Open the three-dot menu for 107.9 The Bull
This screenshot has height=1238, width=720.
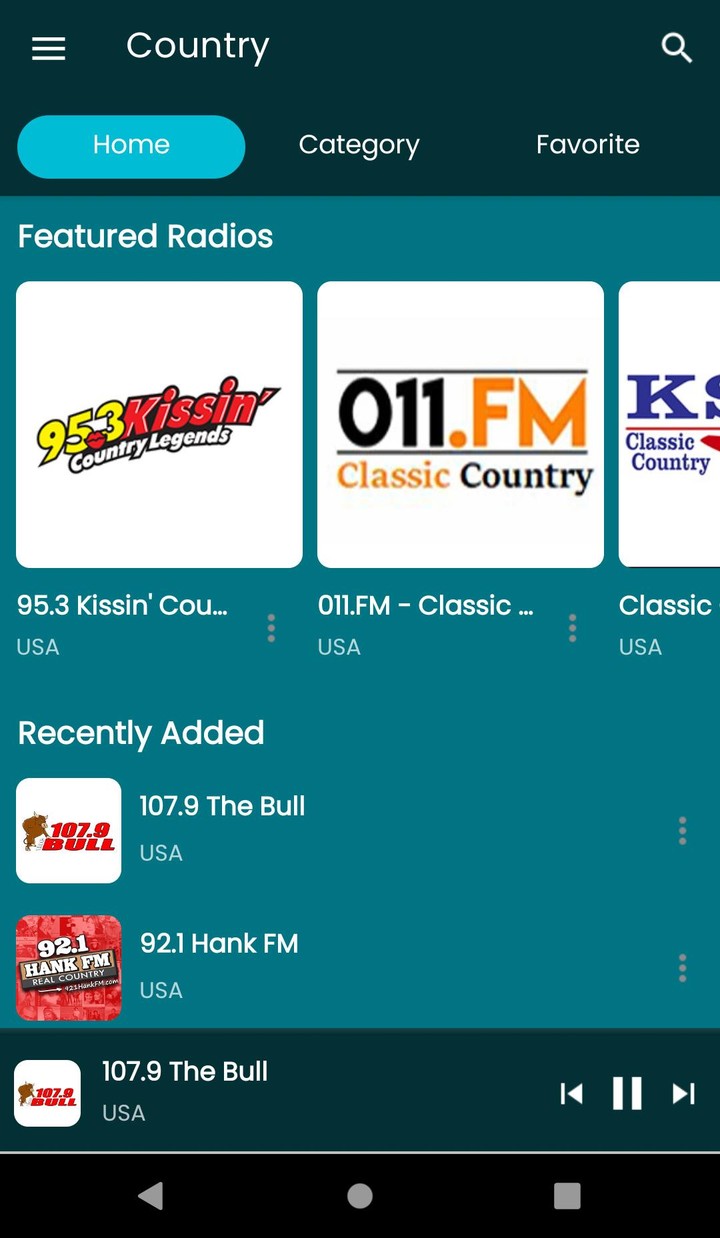click(x=682, y=830)
